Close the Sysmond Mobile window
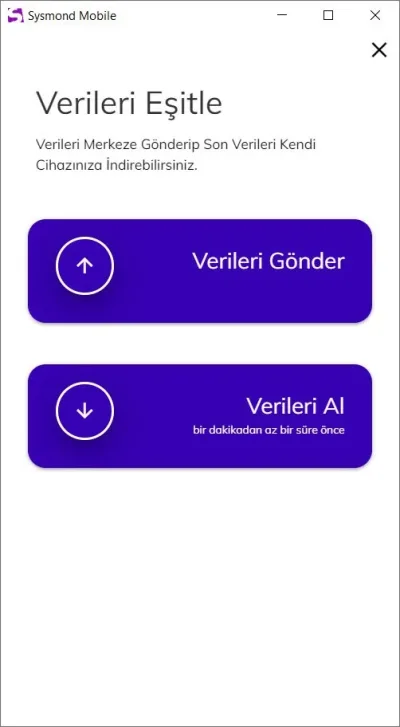 pyautogui.click(x=375, y=15)
